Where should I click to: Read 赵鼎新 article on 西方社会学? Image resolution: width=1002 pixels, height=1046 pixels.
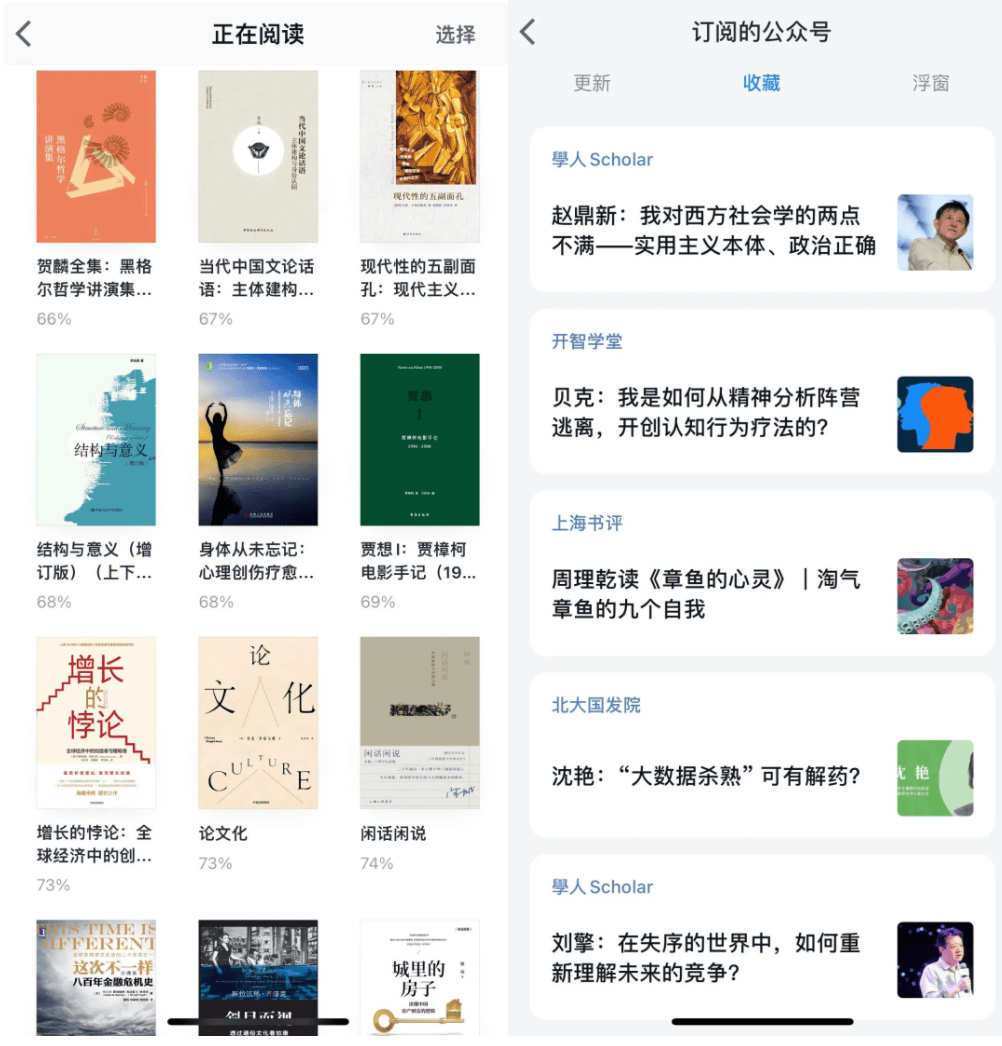tap(713, 231)
